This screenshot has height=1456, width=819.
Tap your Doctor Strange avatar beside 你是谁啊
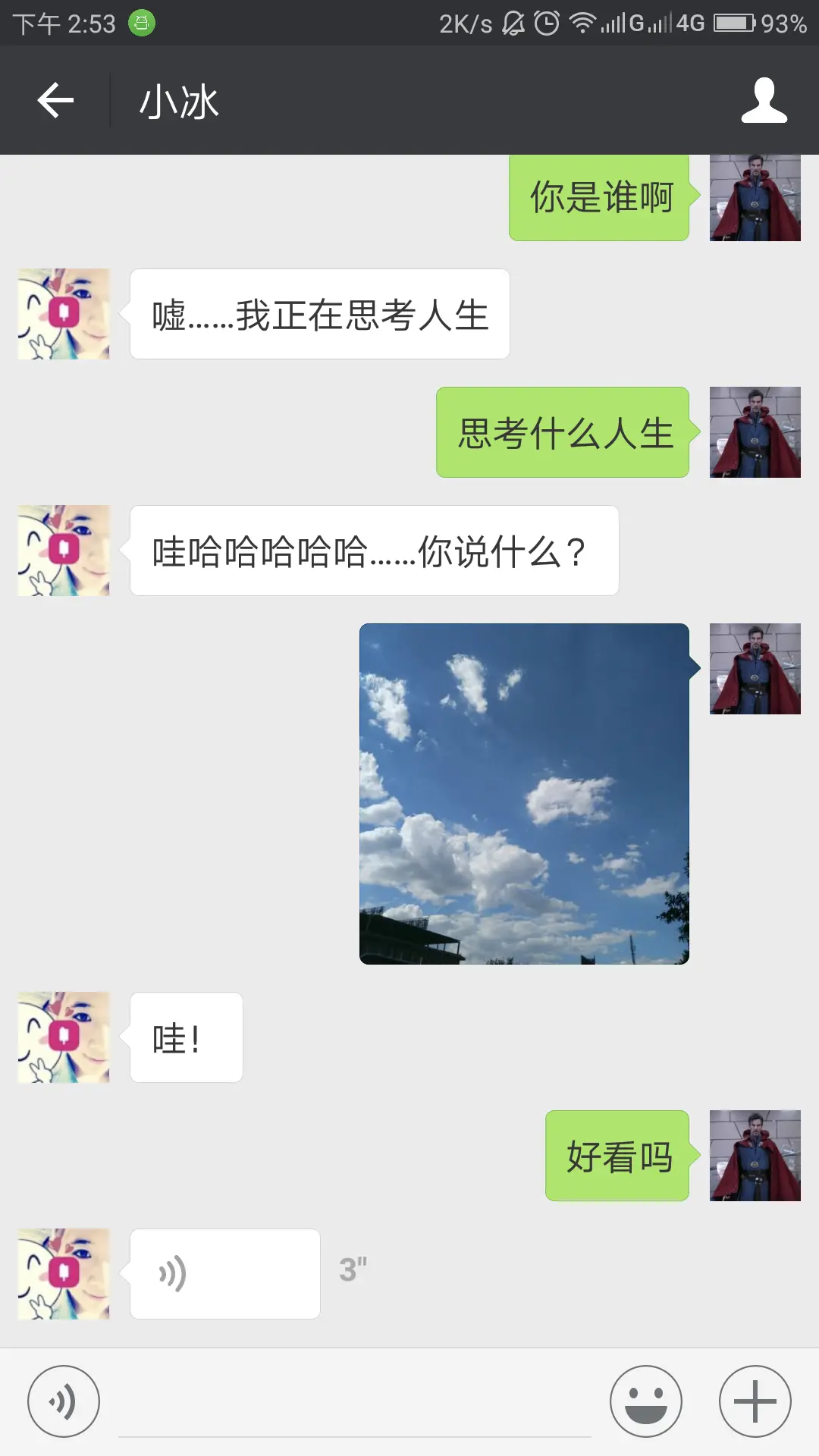[x=753, y=197]
